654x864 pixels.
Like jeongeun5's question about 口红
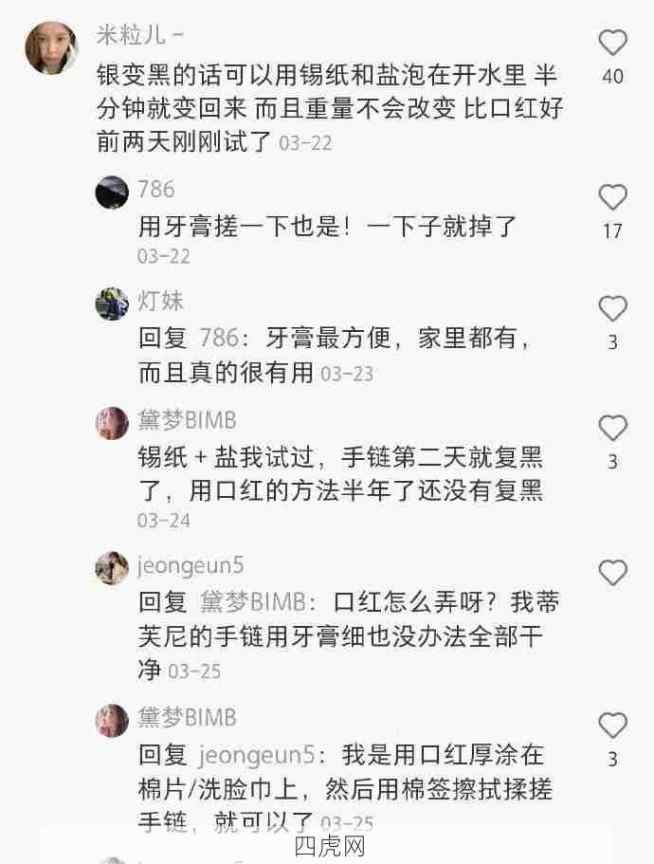612,572
